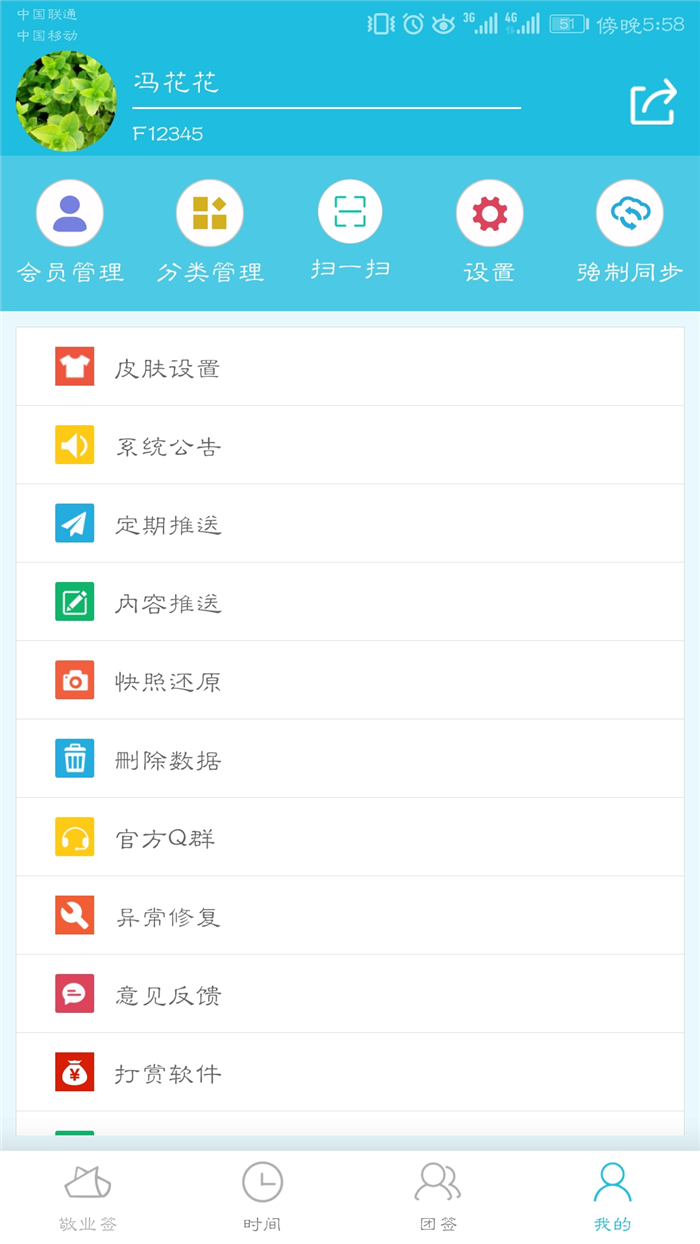This screenshot has width=700, height=1244.
Task: Open the 皮肤设置 row
Action: click(x=350, y=367)
